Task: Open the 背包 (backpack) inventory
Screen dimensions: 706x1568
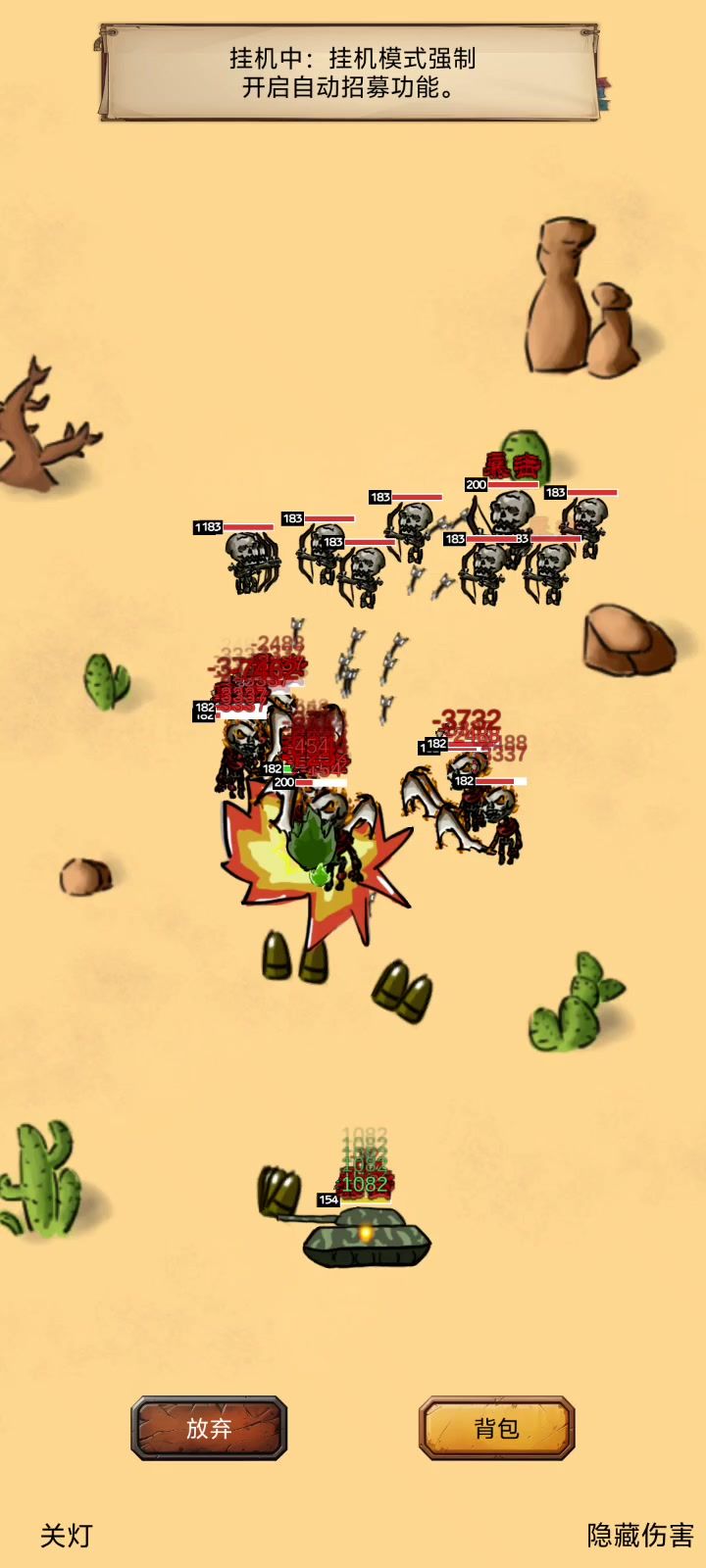Action: [496, 1428]
